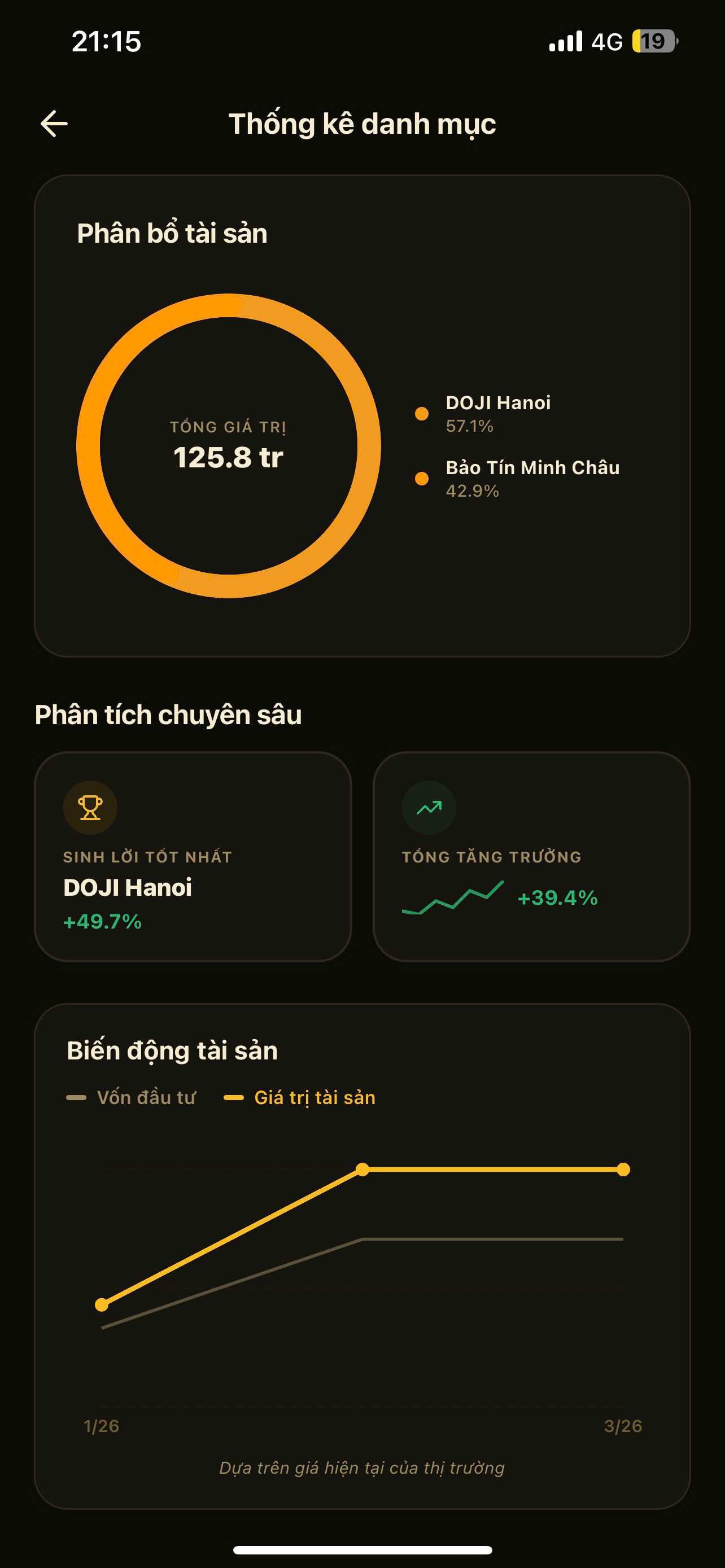Toggle the Vốn đầu tư series visibility

tap(133, 1097)
